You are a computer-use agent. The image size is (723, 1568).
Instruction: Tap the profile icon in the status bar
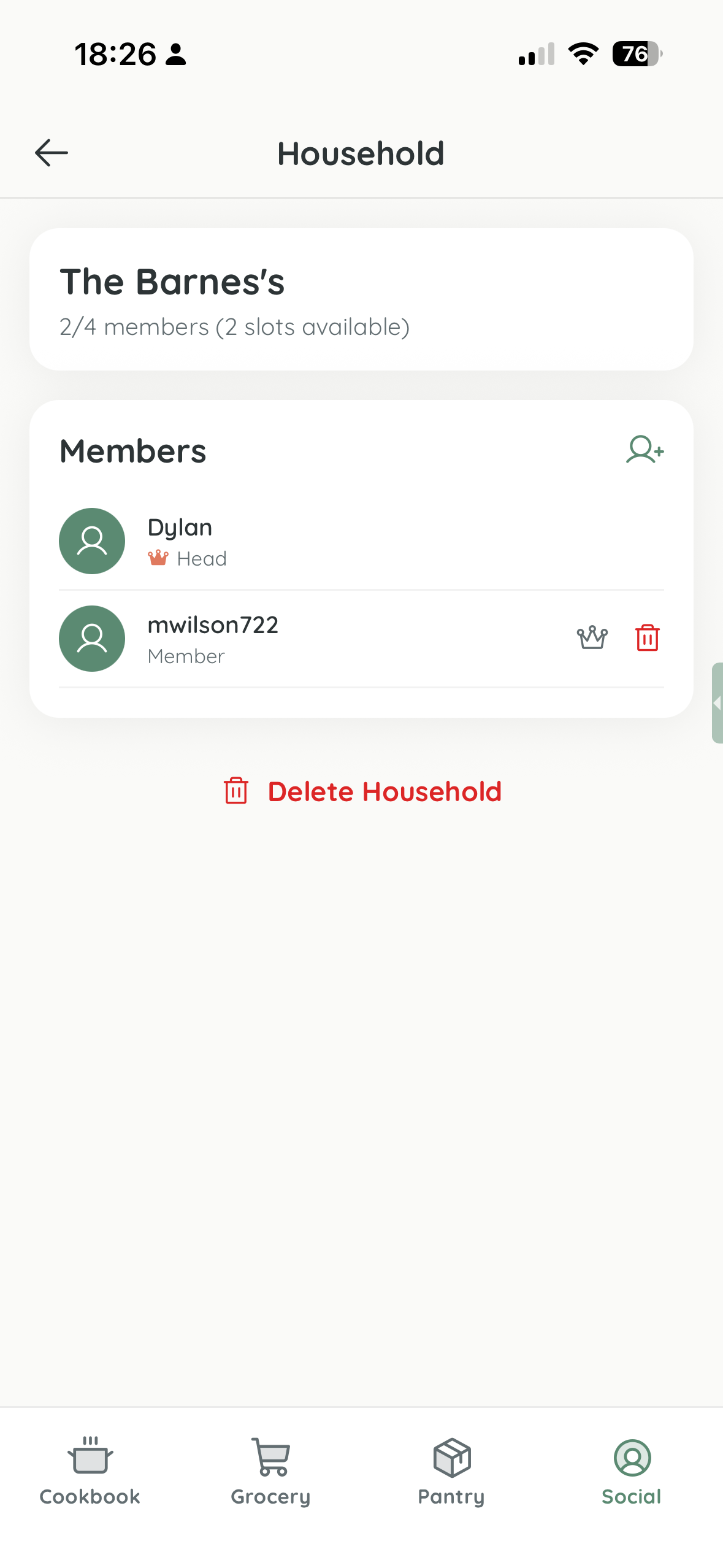175,55
